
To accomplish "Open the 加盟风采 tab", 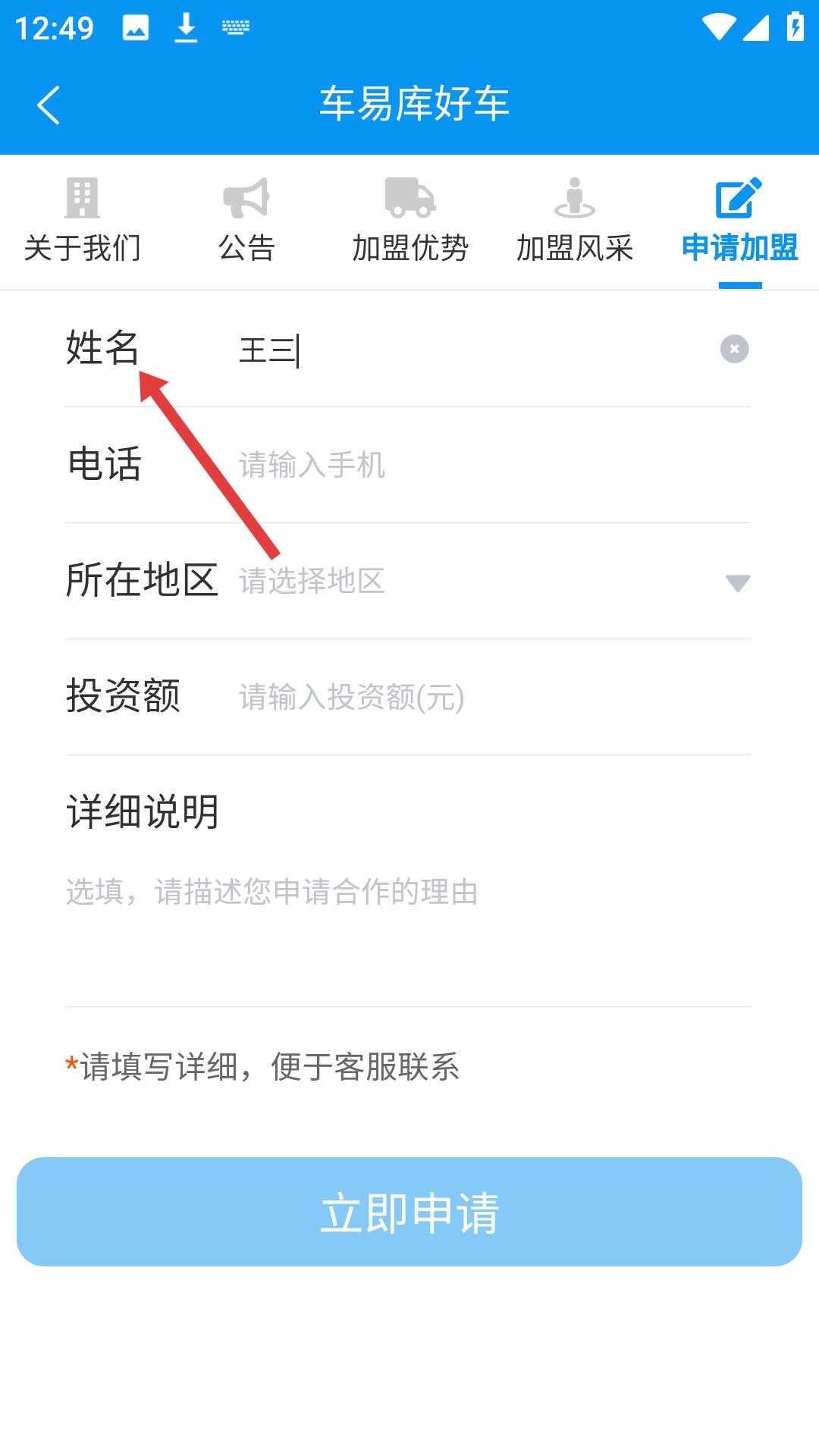I will click(574, 220).
